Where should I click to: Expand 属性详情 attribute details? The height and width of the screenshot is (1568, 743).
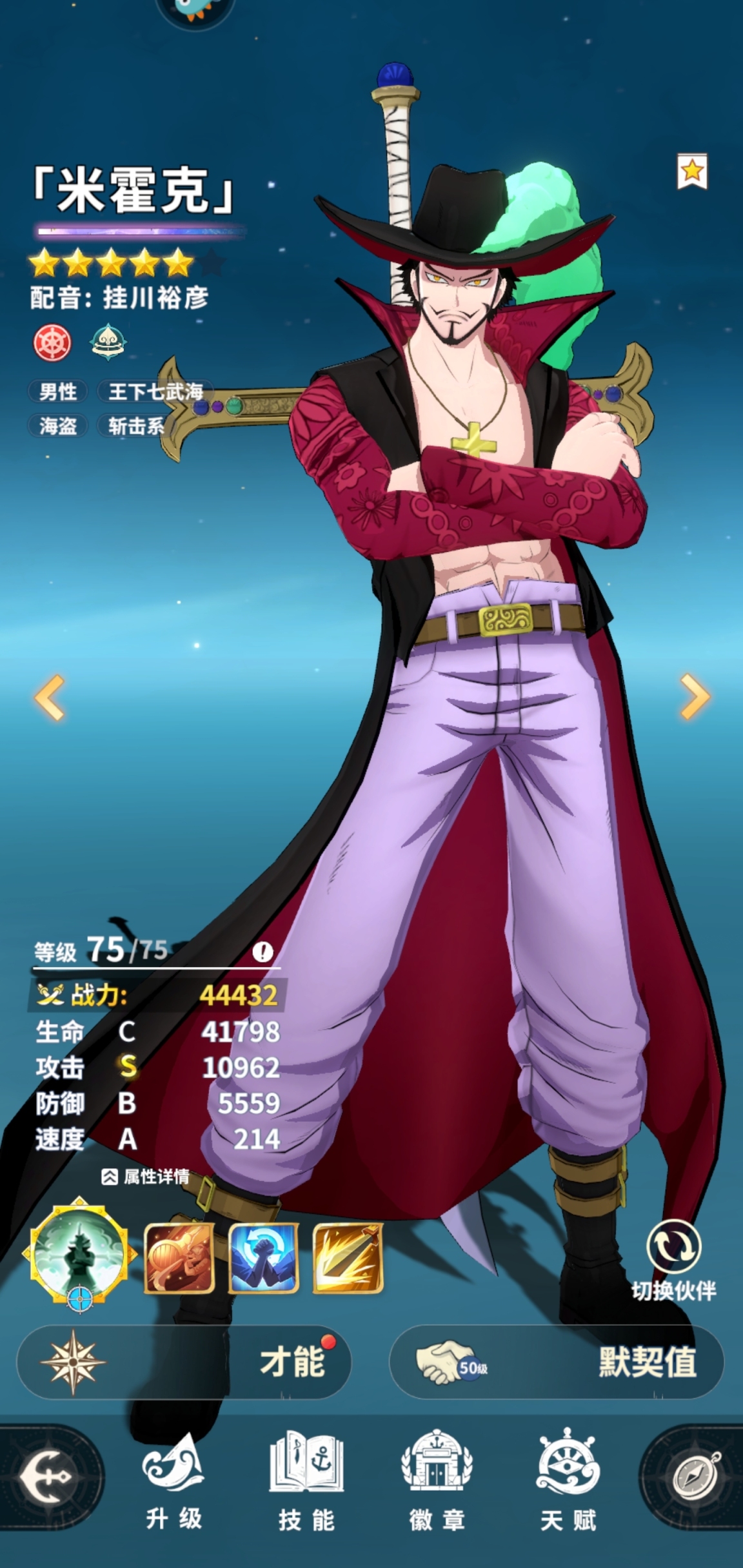tap(146, 1177)
